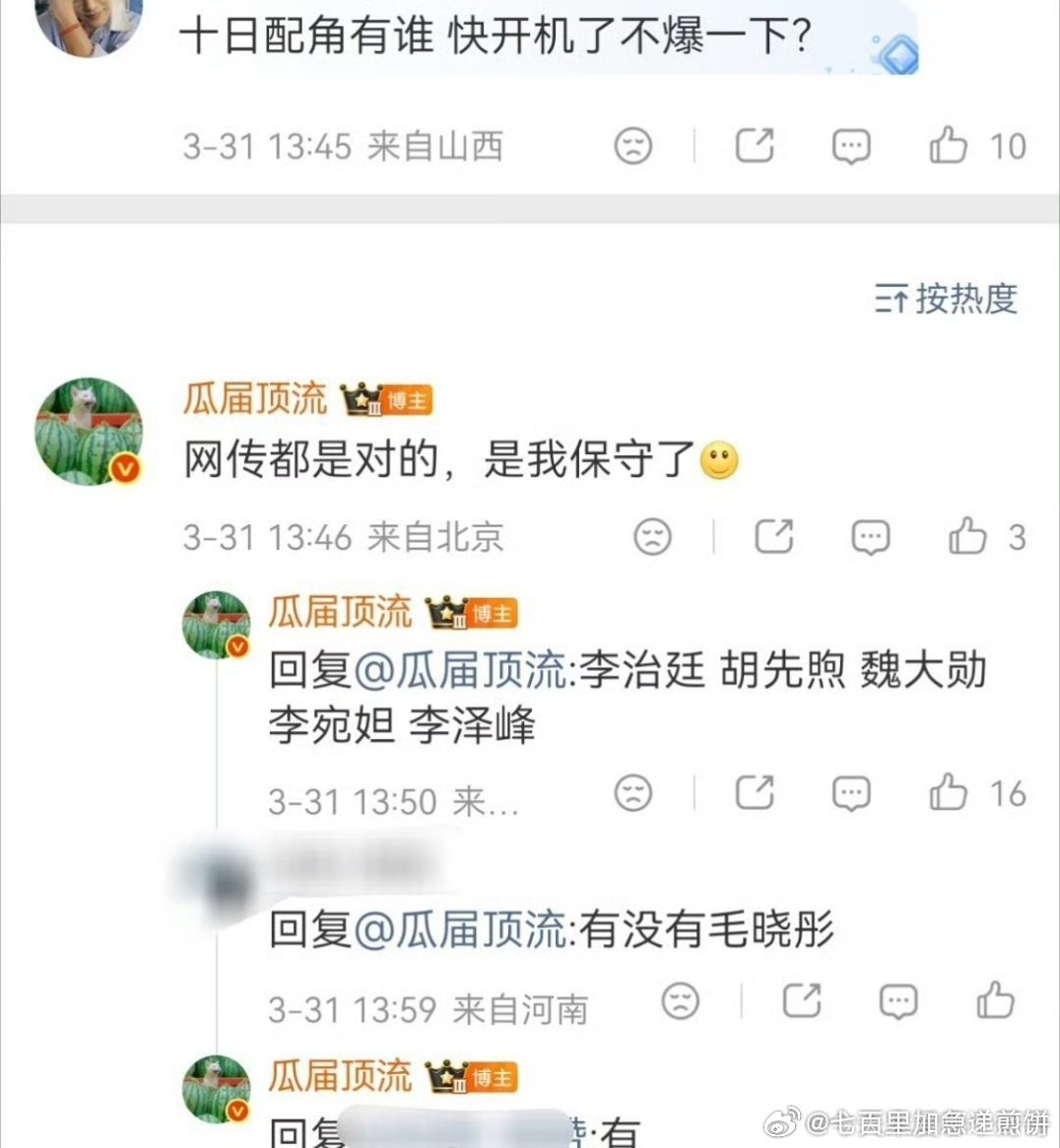Click the frown icon on the 毛晓彤 reply

[x=678, y=1001]
